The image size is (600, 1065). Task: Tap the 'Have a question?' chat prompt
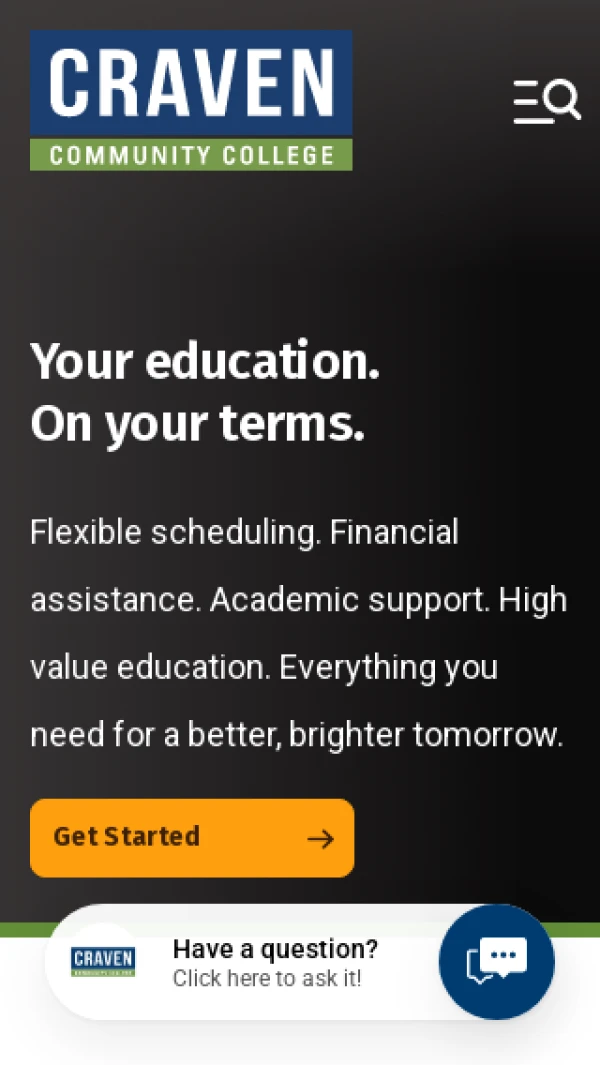[x=275, y=962]
